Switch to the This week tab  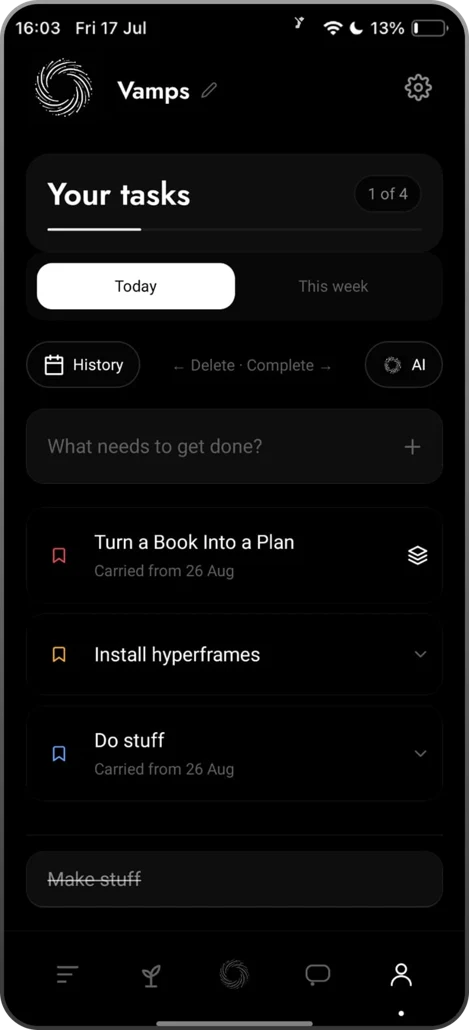333,286
